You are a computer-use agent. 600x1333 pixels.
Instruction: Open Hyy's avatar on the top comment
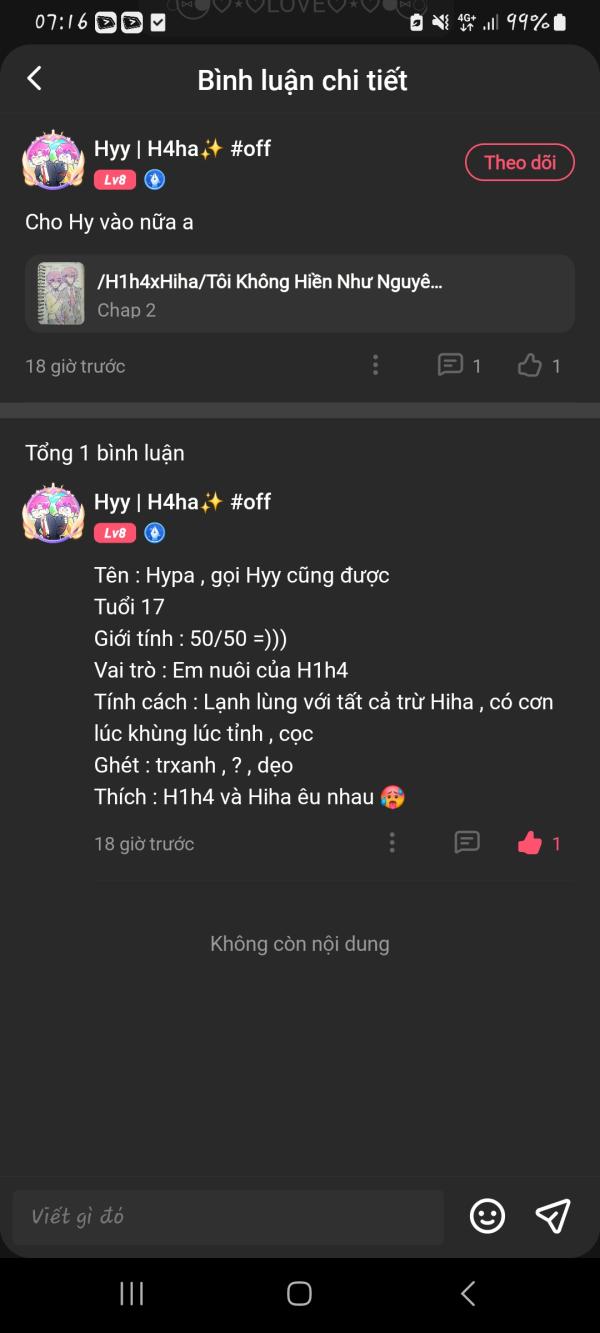coord(53,160)
